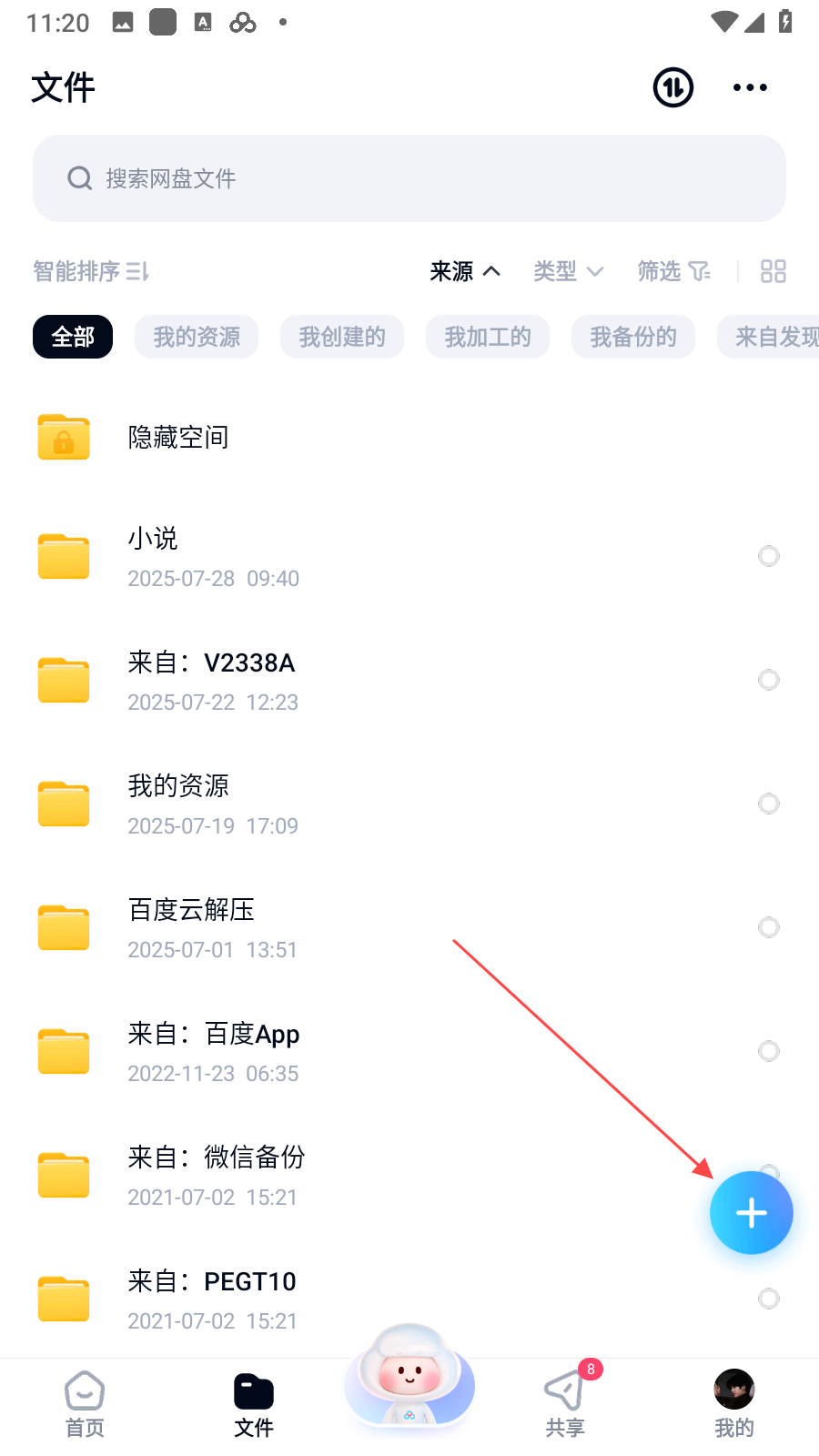This screenshot has width=819, height=1456.
Task: Expand the 类型 dropdown
Action: pos(568,271)
